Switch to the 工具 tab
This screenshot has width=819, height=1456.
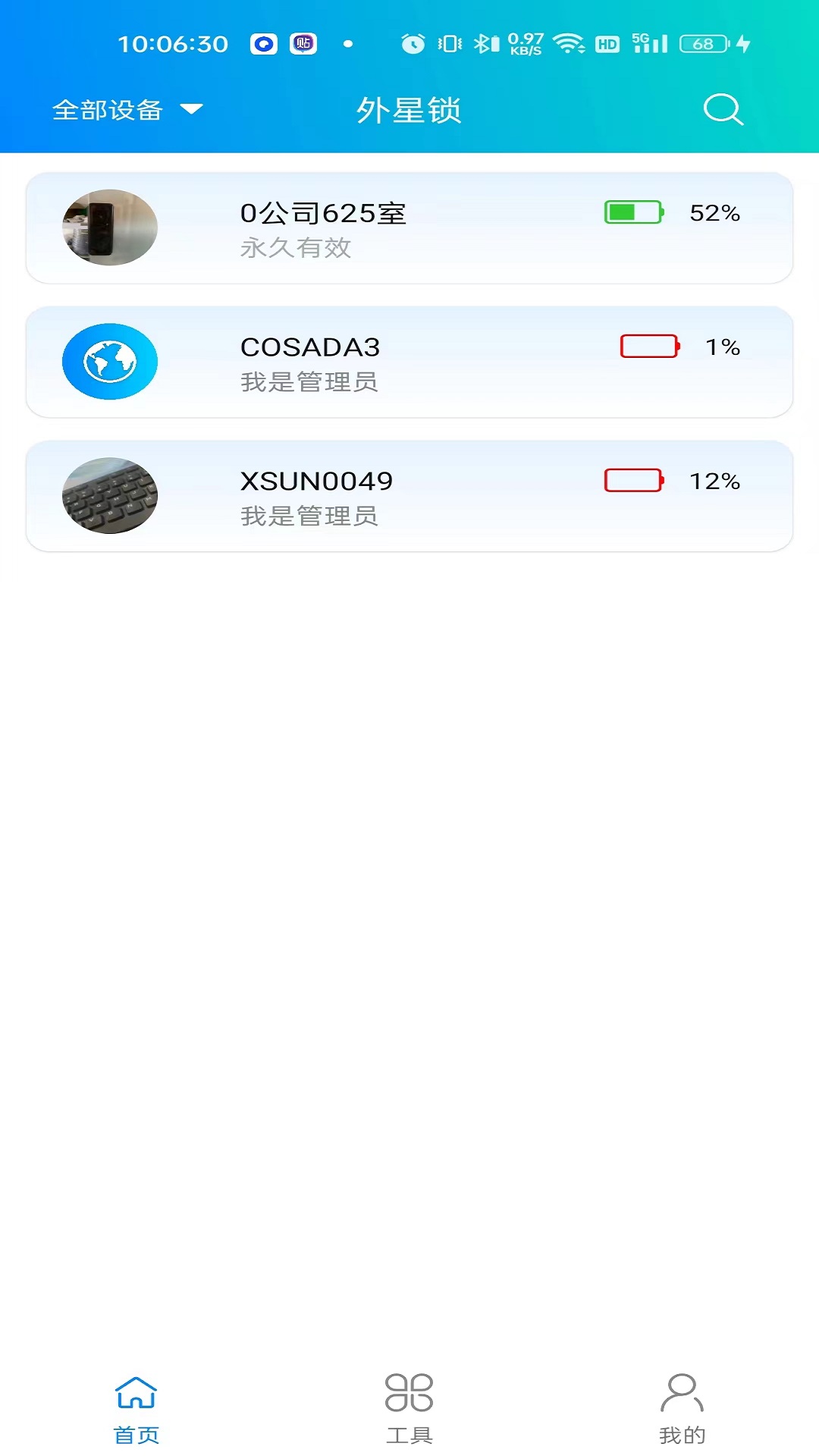(409, 1408)
